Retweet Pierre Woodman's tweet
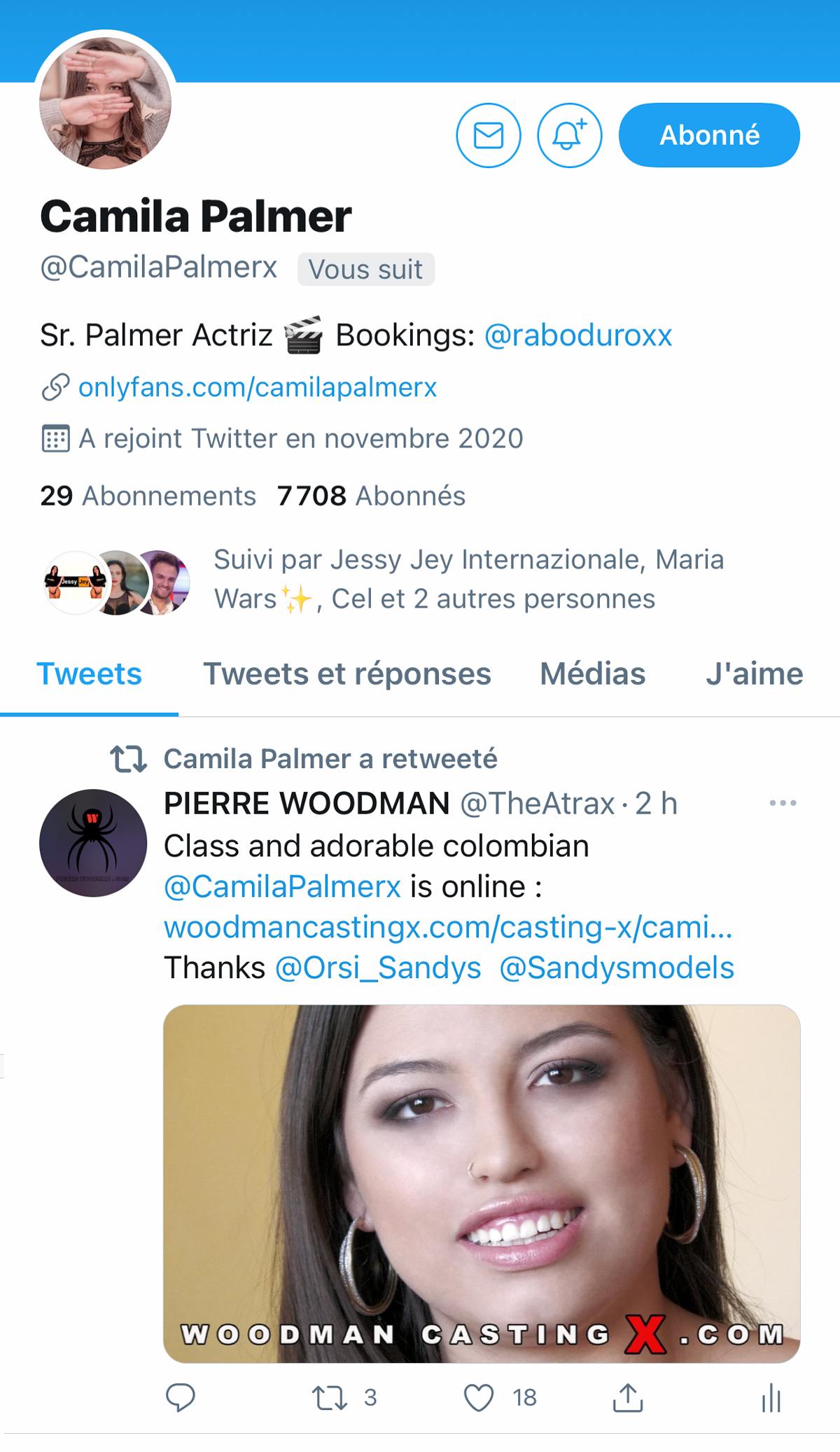Viewport: 840px width, 1452px height. tap(330, 1397)
